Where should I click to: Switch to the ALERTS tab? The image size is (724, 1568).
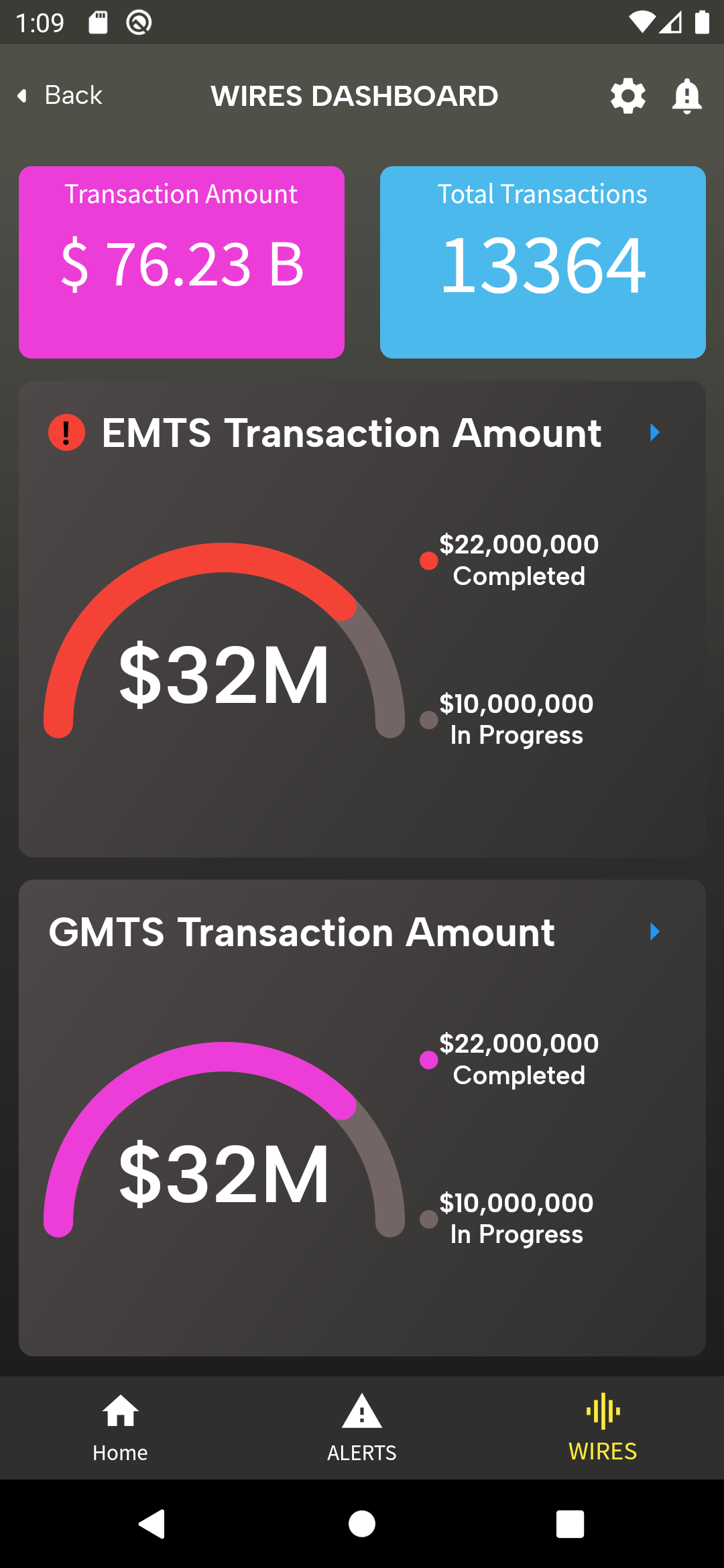tap(362, 1427)
